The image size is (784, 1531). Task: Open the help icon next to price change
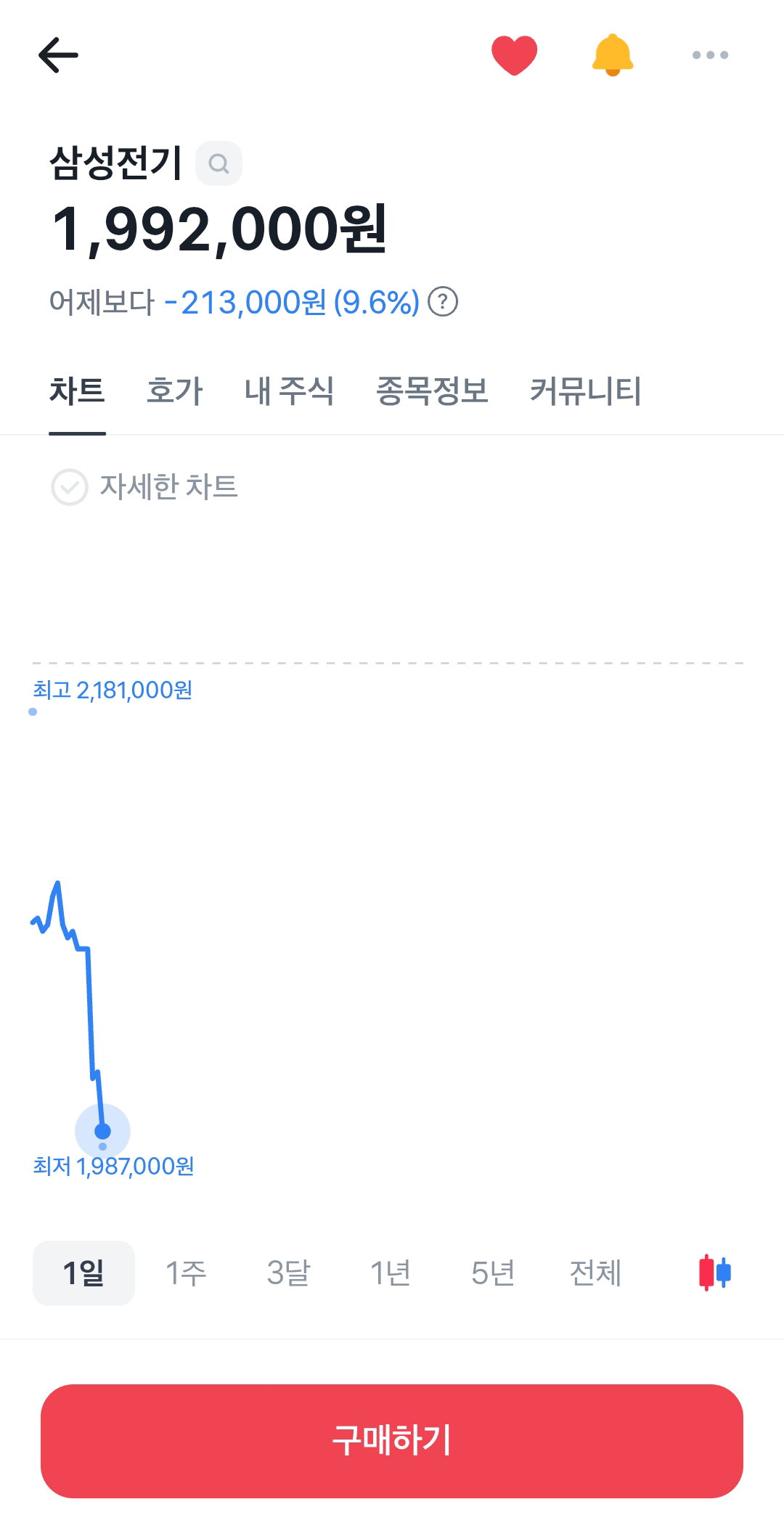(443, 302)
